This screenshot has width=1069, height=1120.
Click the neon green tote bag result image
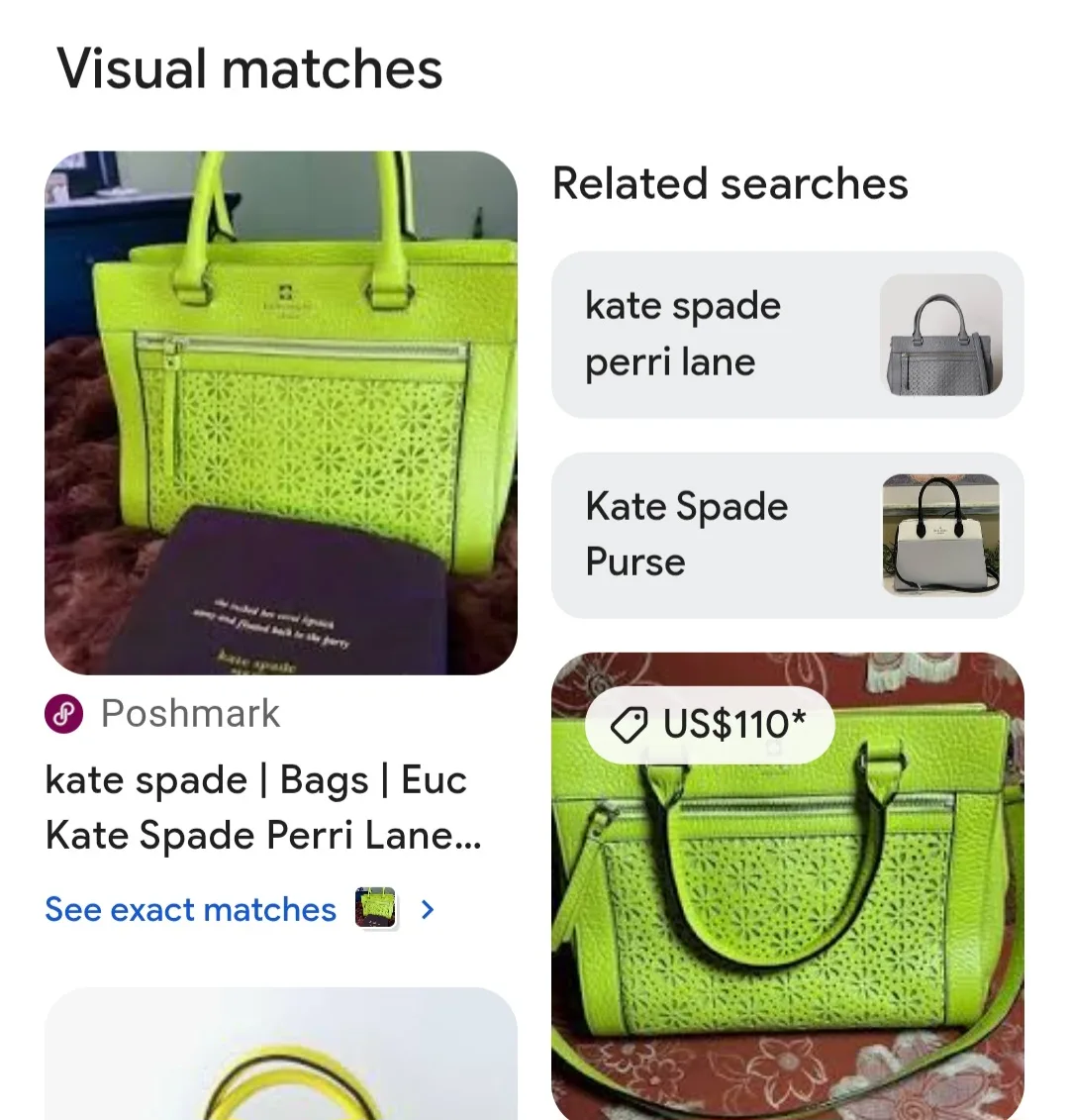point(281,410)
